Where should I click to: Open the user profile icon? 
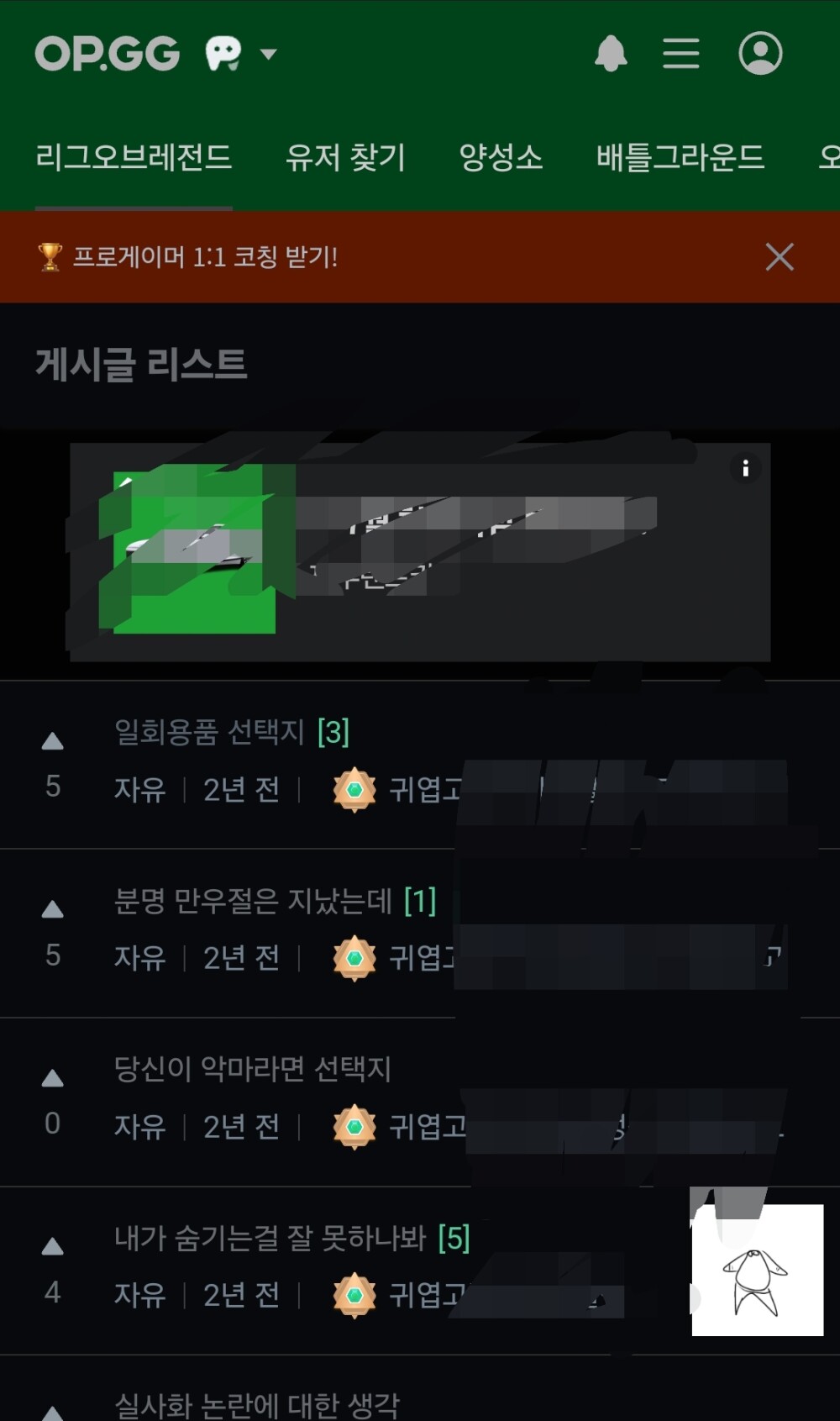760,54
